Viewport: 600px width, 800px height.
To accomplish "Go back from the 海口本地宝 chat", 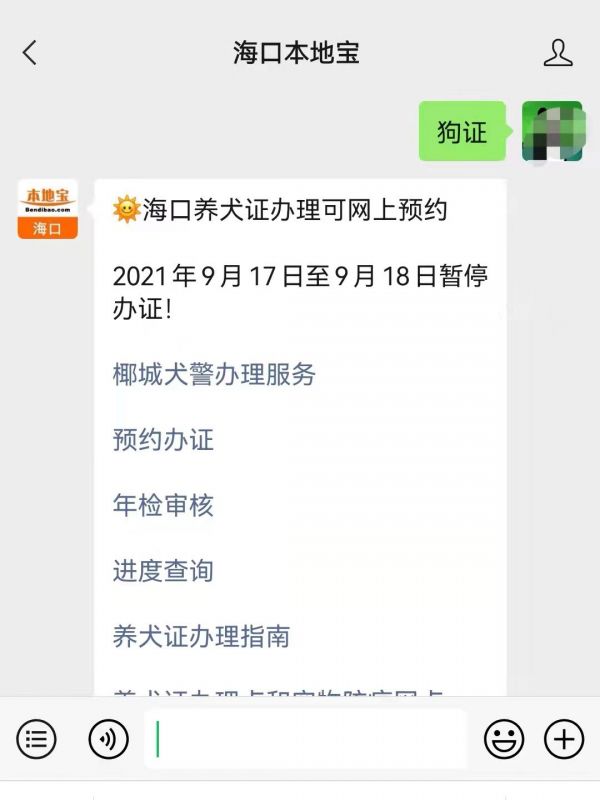I will (x=30, y=53).
